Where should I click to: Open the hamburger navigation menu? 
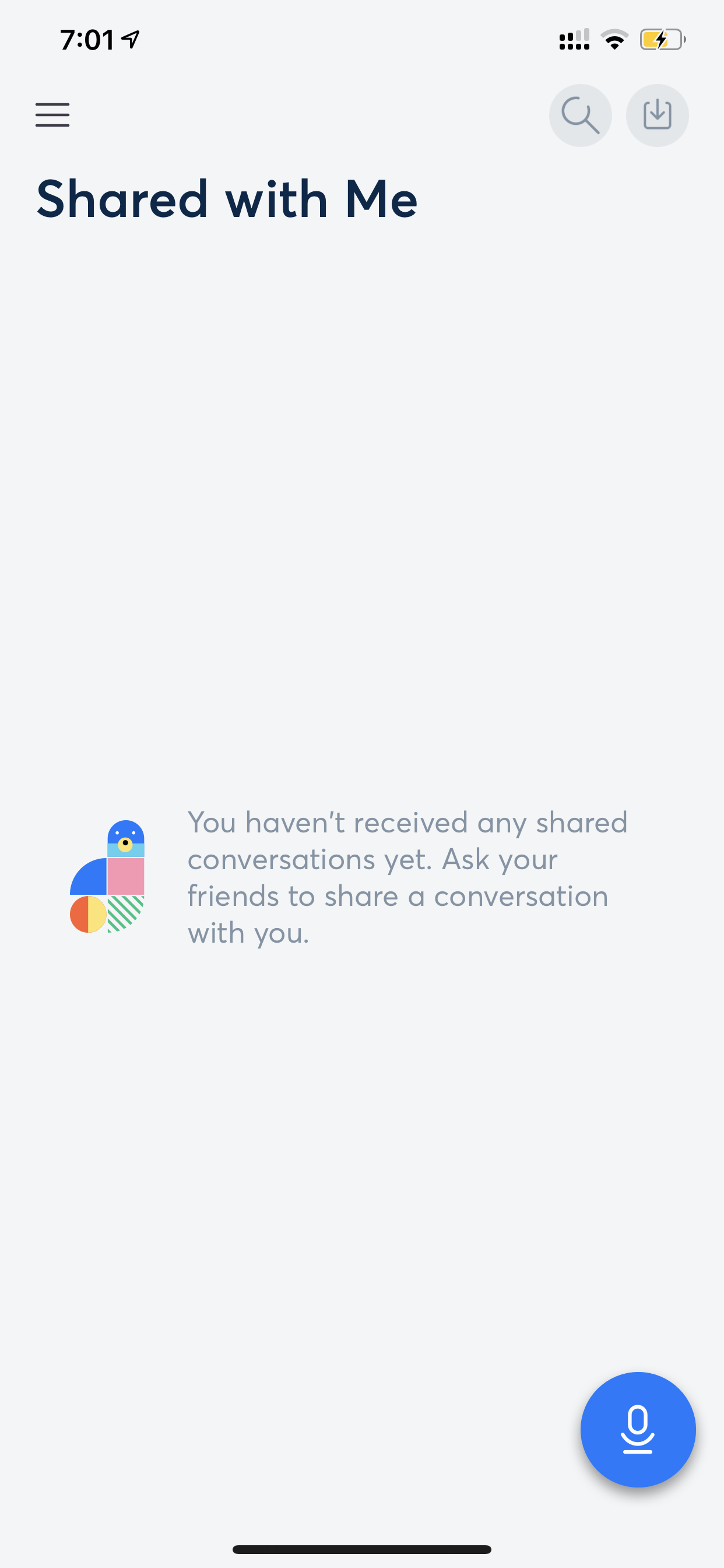pos(52,115)
